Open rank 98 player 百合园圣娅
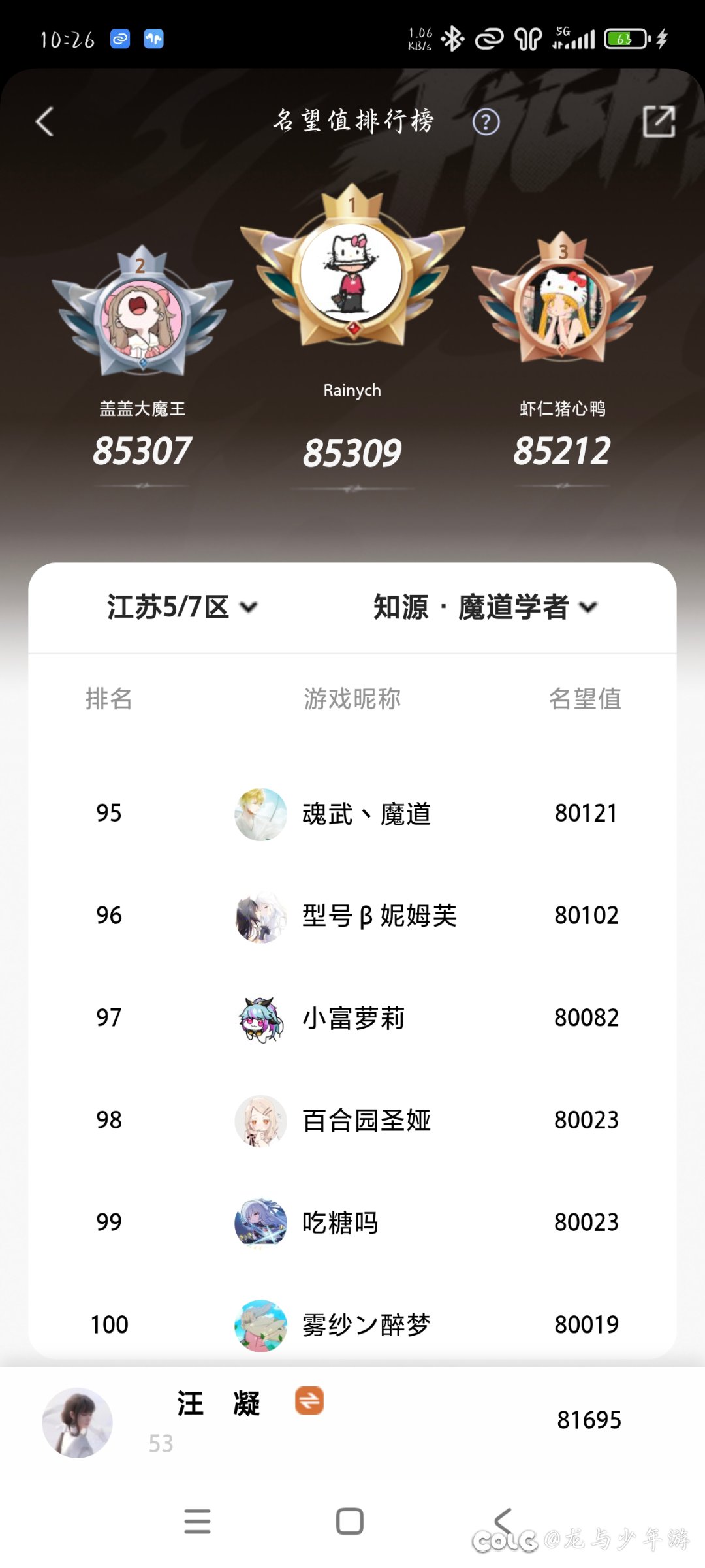Viewport: 705px width, 1568px height. pyautogui.click(x=366, y=1120)
